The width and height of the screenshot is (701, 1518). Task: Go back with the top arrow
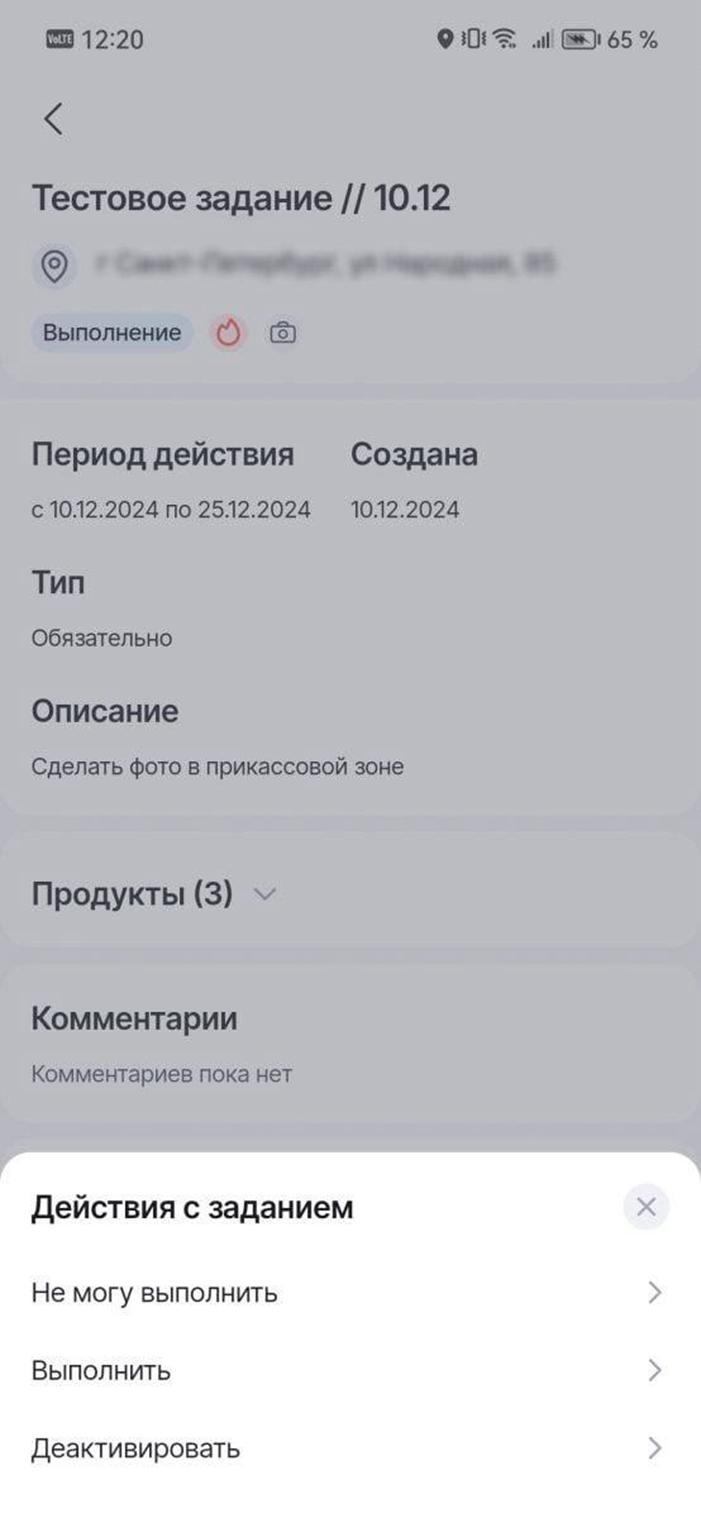tap(54, 119)
